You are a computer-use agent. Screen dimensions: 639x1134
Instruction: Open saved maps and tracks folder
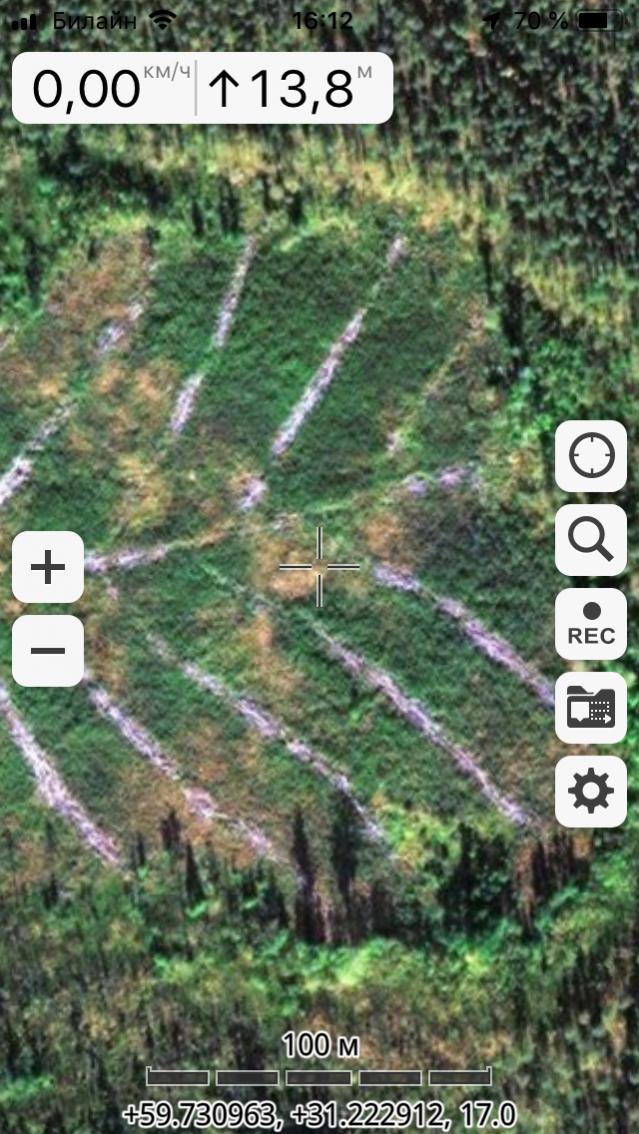(590, 708)
